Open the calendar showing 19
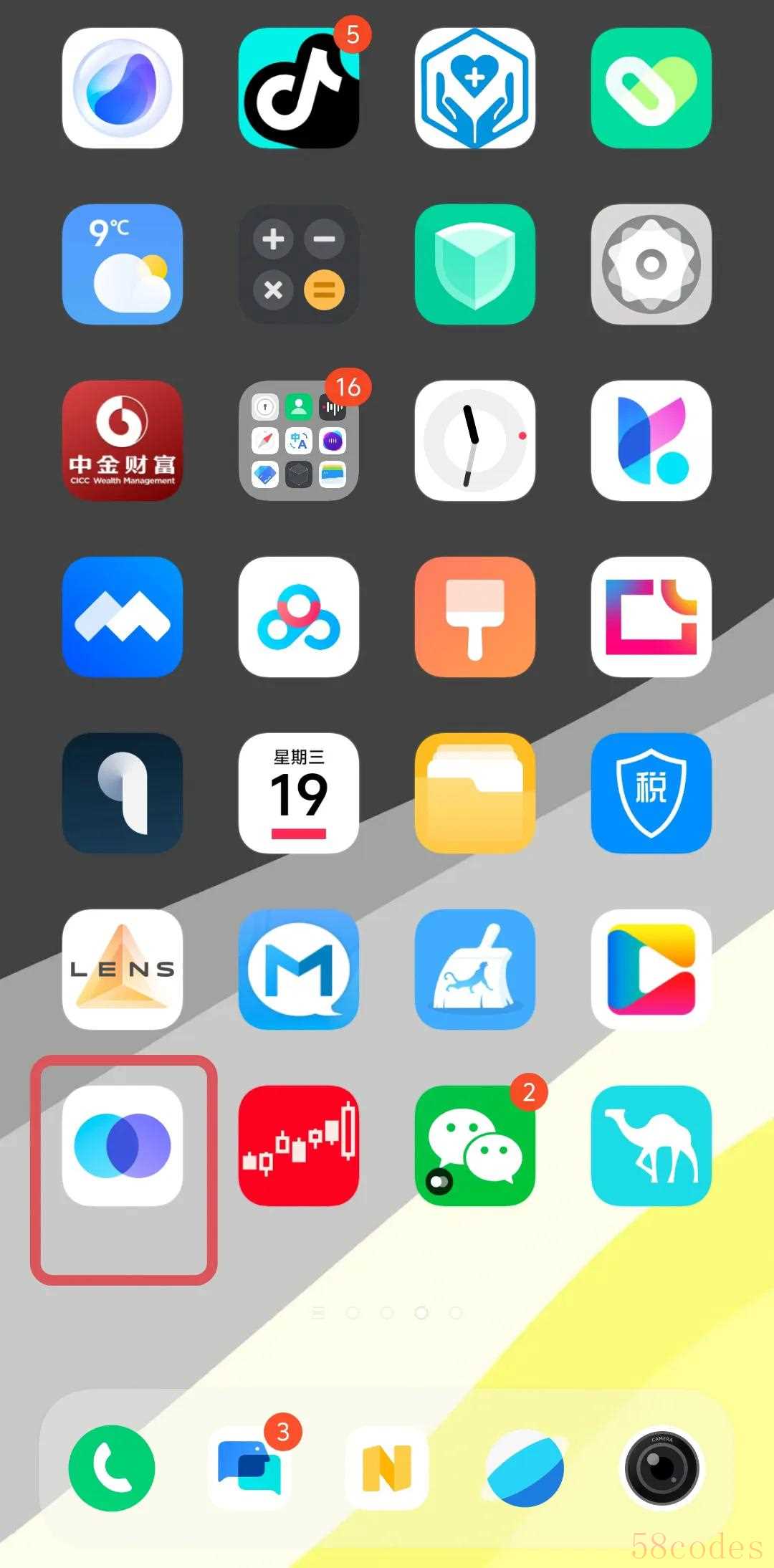774x1568 pixels. 298,793
